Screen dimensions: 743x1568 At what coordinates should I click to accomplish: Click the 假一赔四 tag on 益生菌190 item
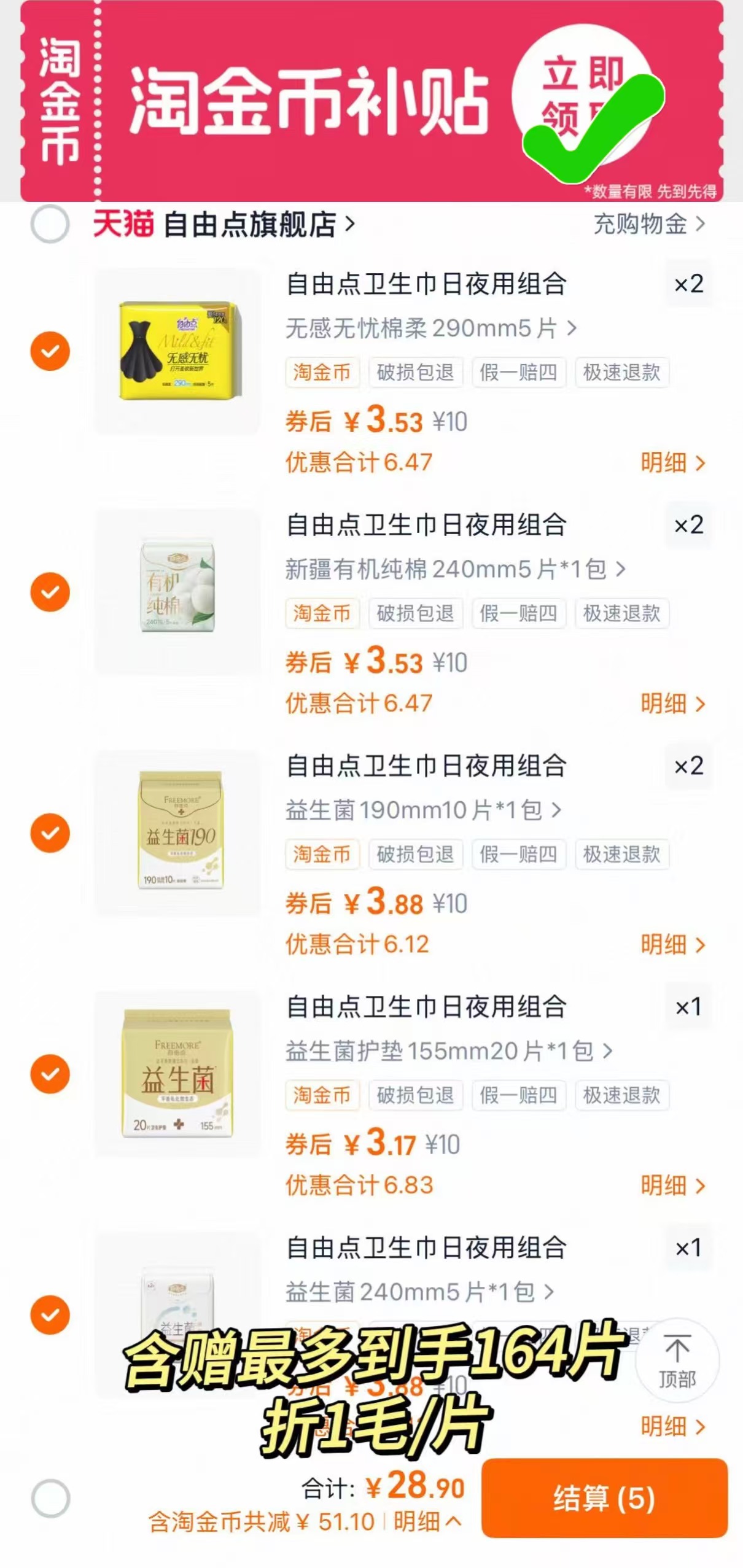pyautogui.click(x=518, y=855)
